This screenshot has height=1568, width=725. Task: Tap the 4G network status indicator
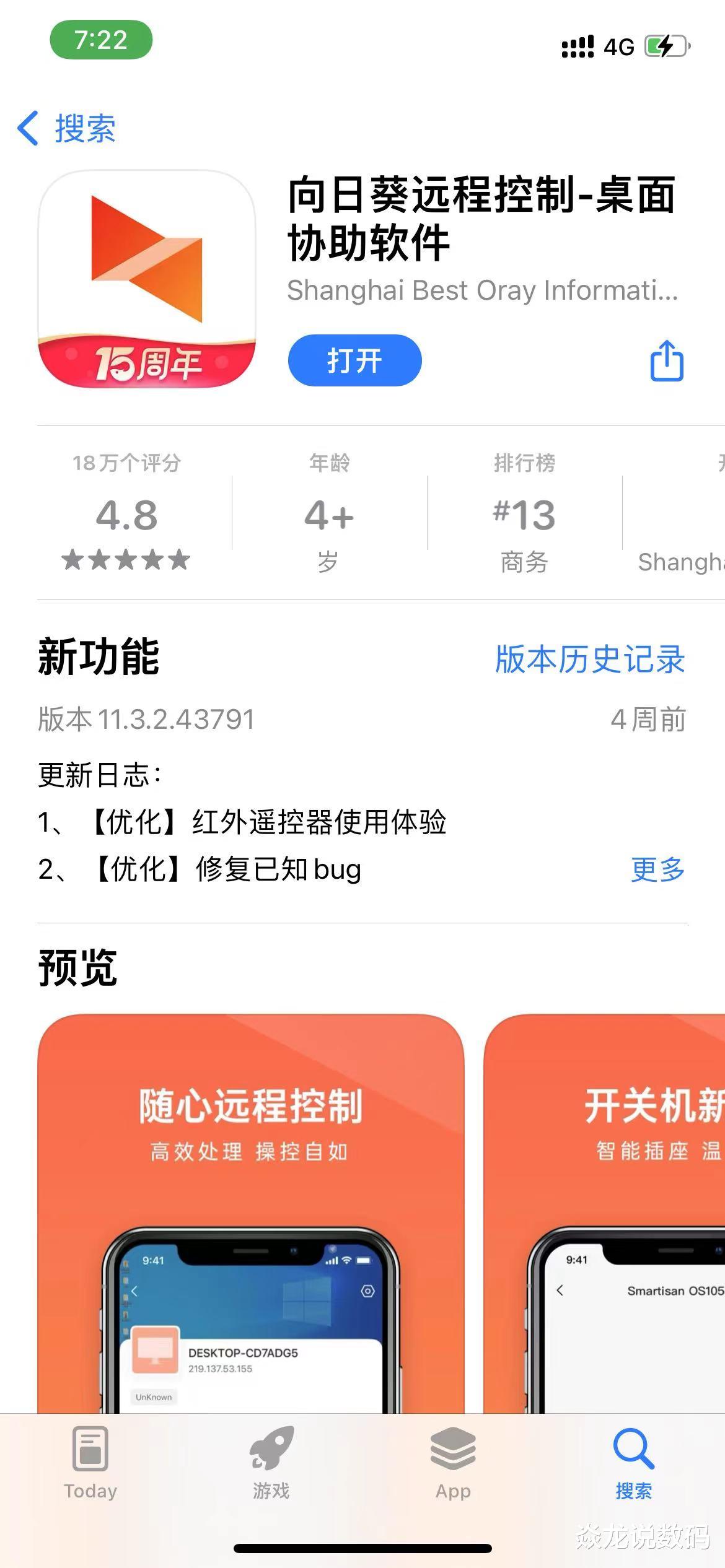[618, 45]
